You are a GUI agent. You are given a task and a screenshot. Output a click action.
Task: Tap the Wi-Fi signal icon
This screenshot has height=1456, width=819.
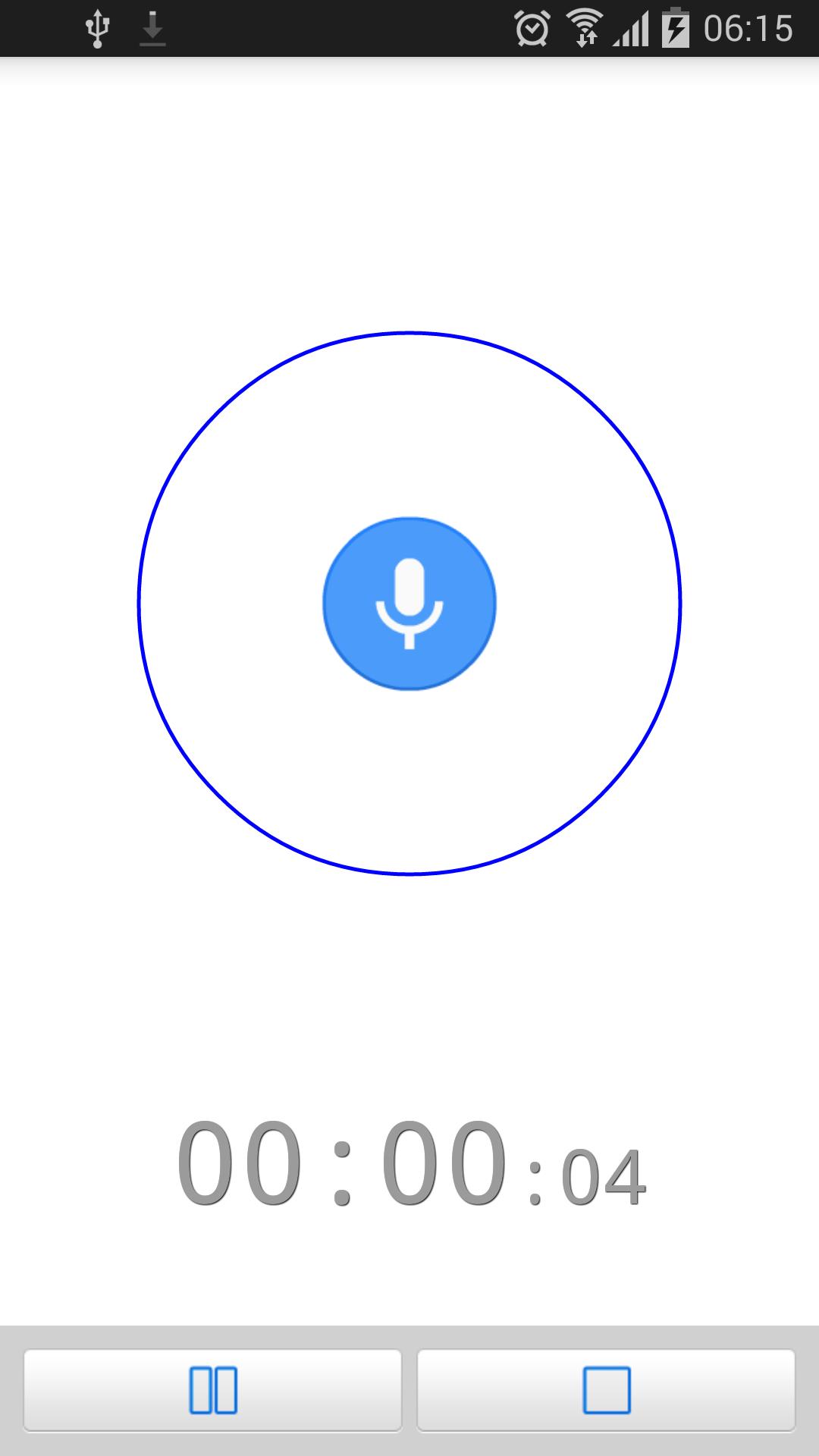[x=584, y=27]
